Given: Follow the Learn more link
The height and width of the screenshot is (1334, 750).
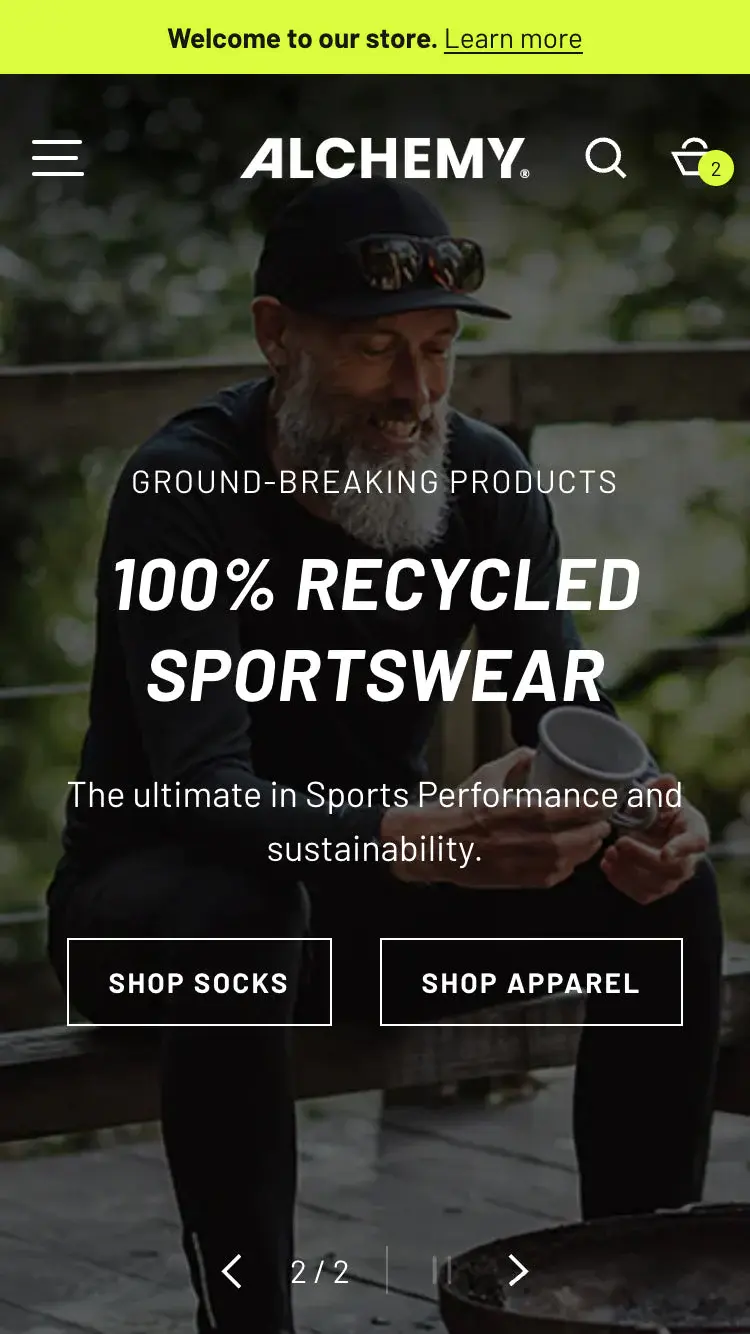Looking at the screenshot, I should (513, 39).
